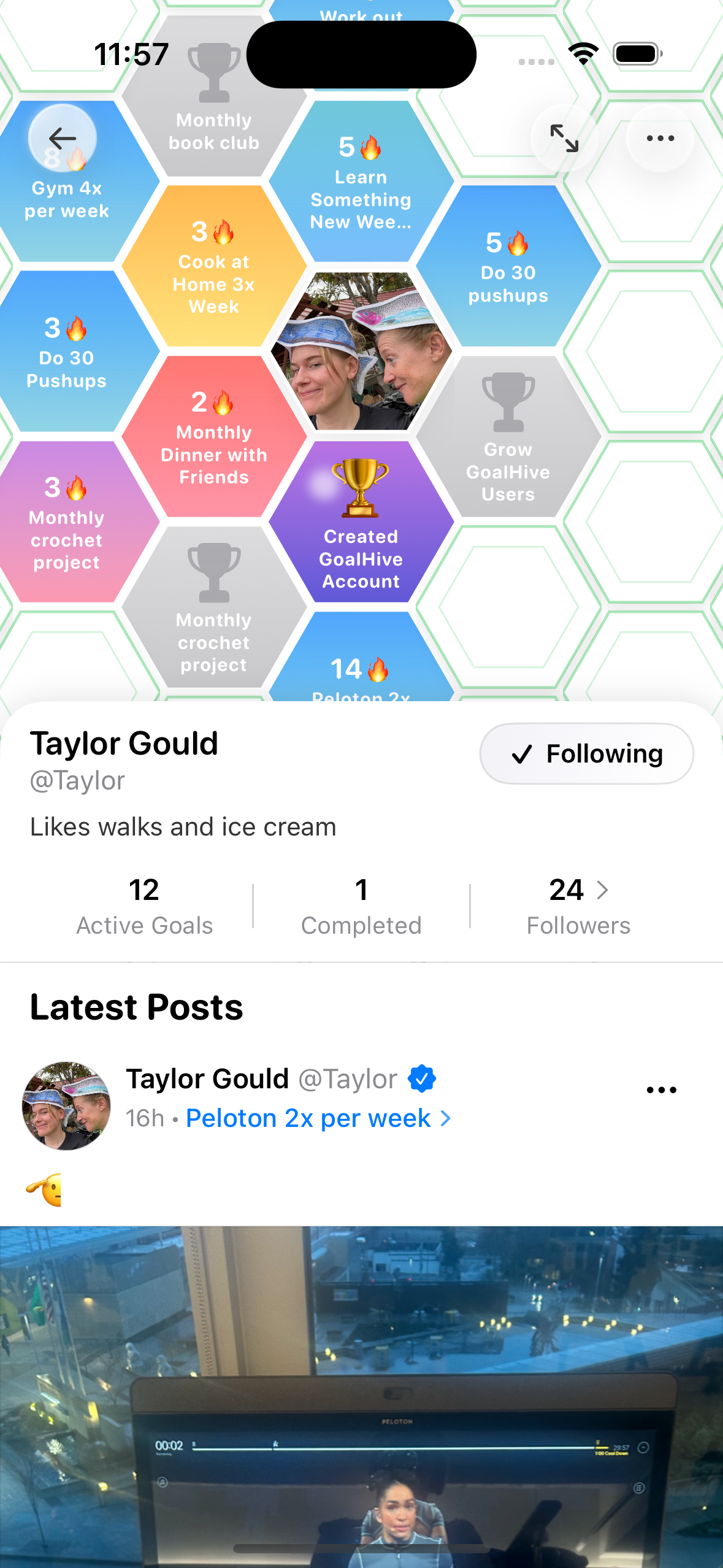
Task: Toggle the Following status for Taylor Gould
Action: (586, 753)
